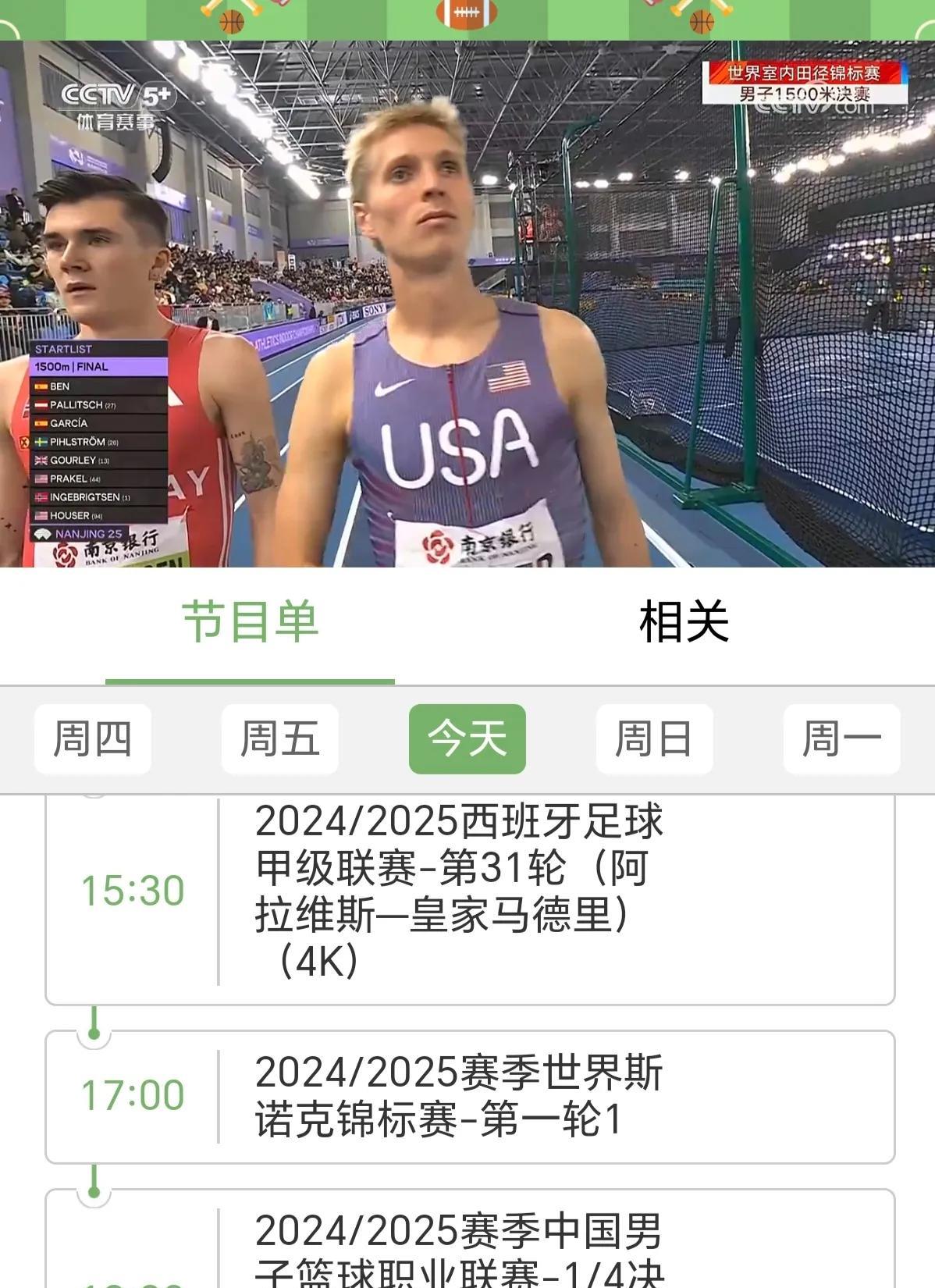Switch to the 节目单 tab
Viewport: 935px width, 1288px height.
coord(250,622)
